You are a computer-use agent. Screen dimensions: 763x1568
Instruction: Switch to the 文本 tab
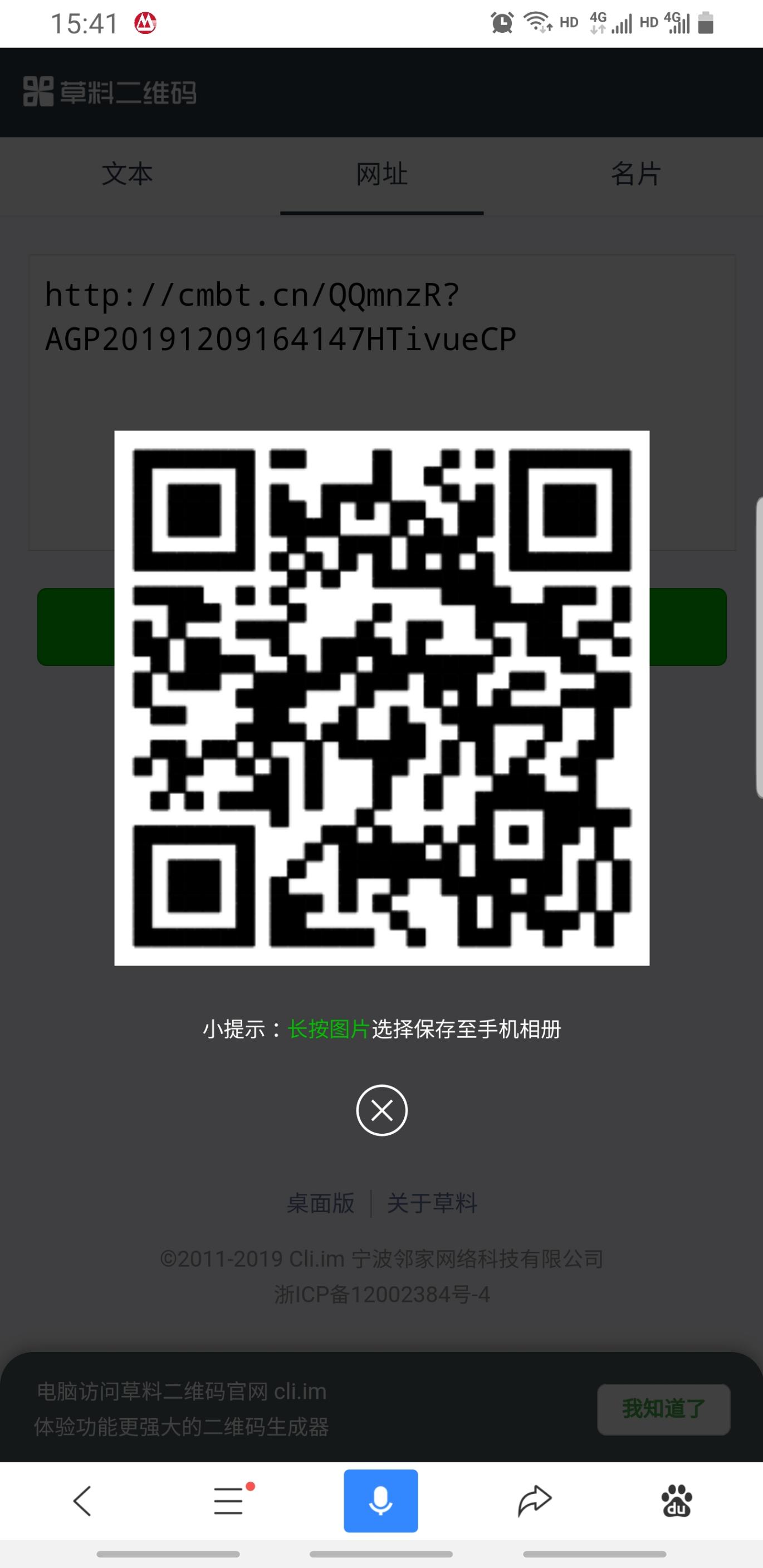(126, 175)
